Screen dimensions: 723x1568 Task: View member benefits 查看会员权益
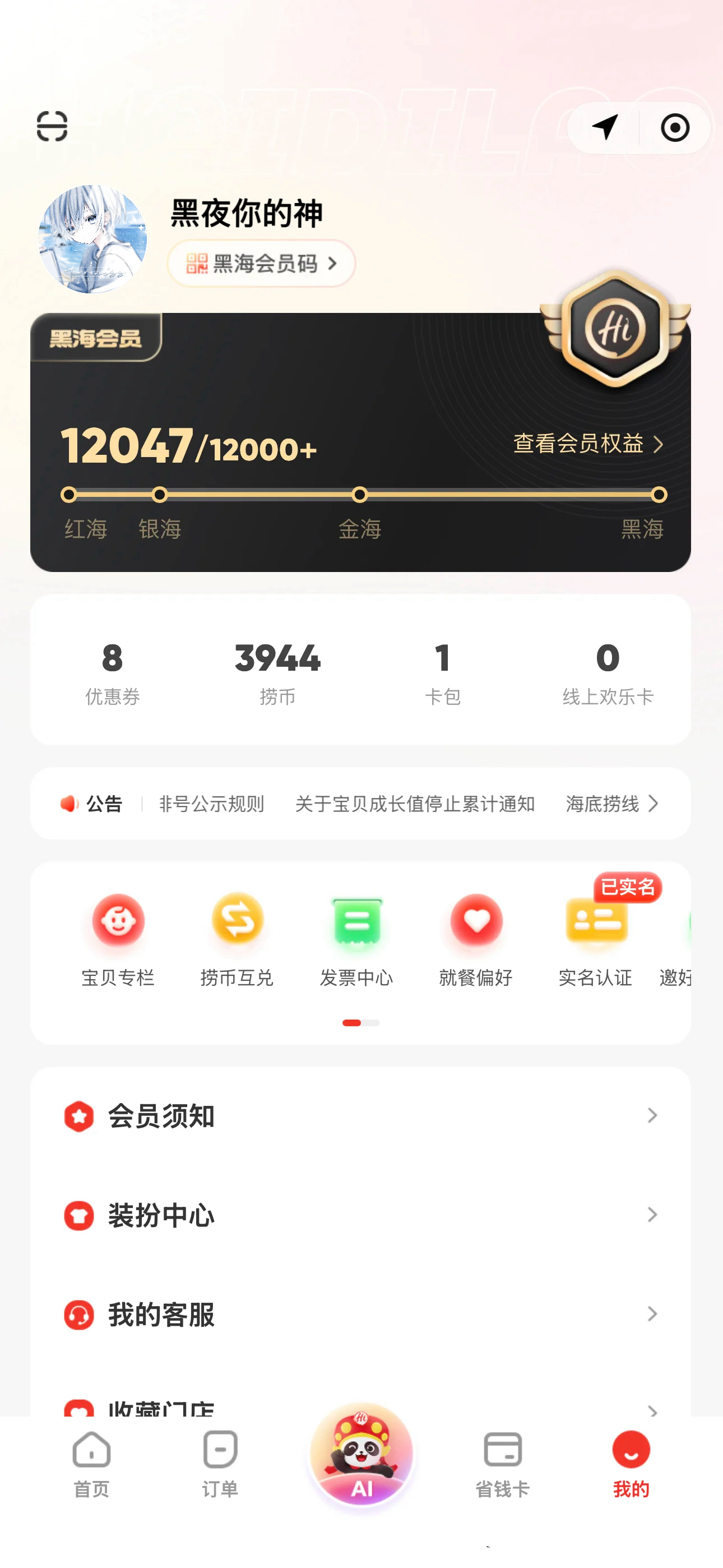(x=587, y=444)
